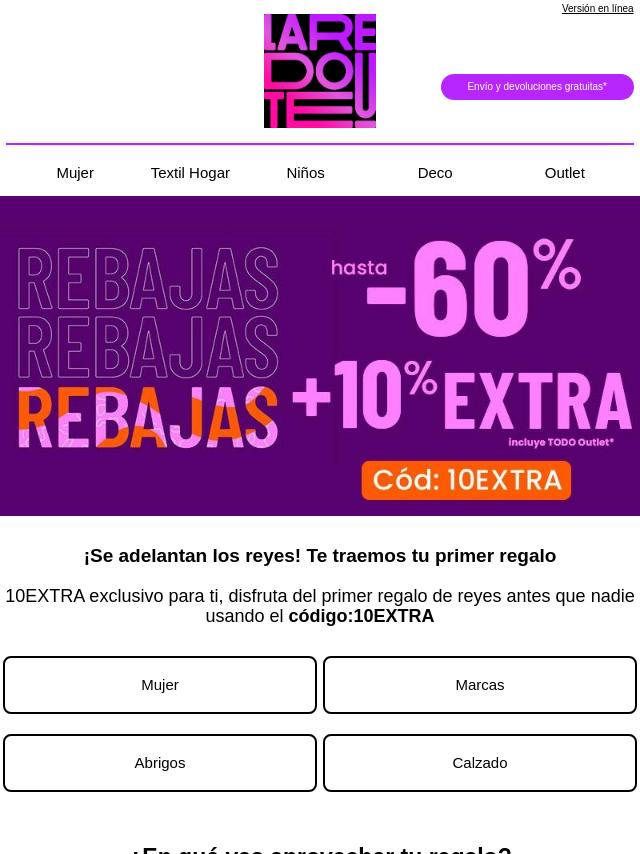
Task: Open the Versión en línea link
Action: tap(597, 8)
